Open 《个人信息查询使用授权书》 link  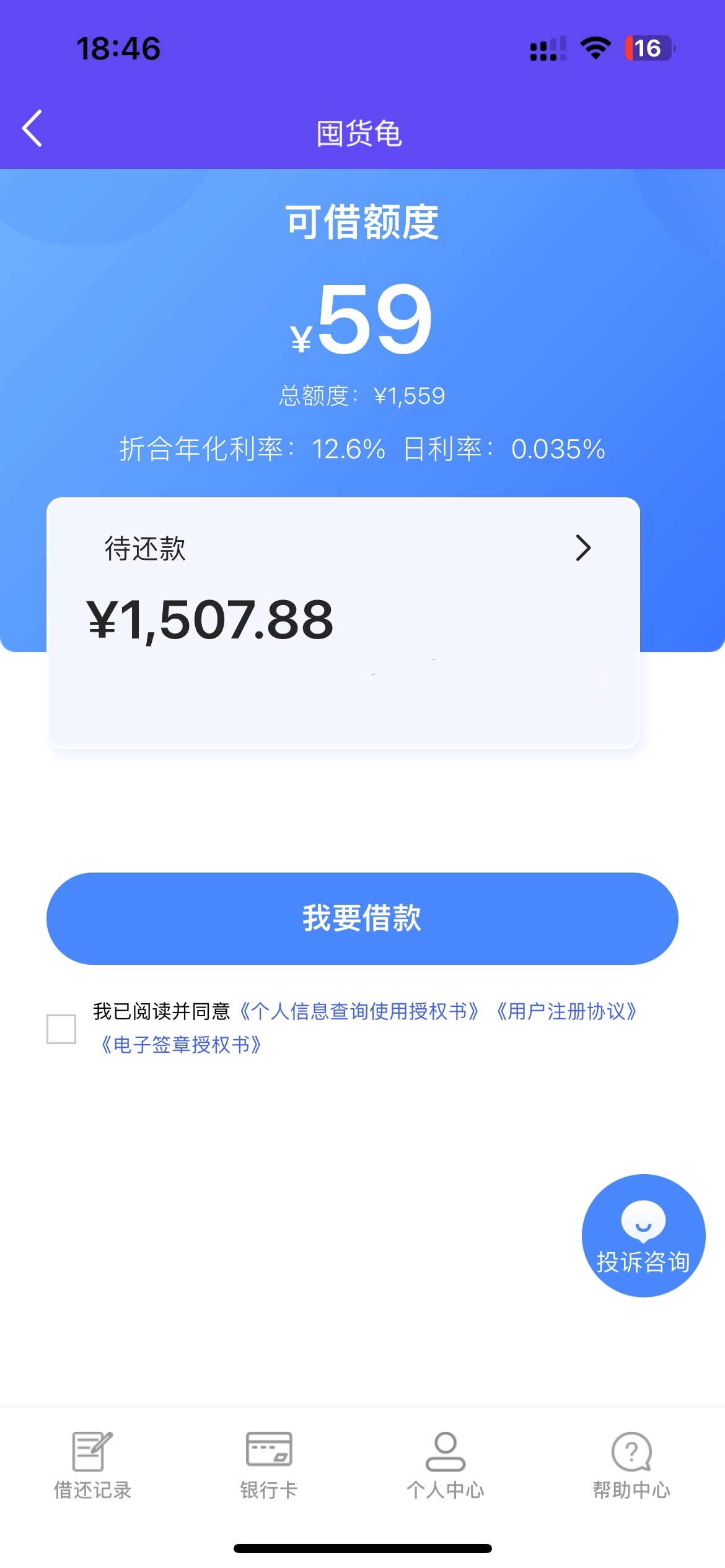359,1011
